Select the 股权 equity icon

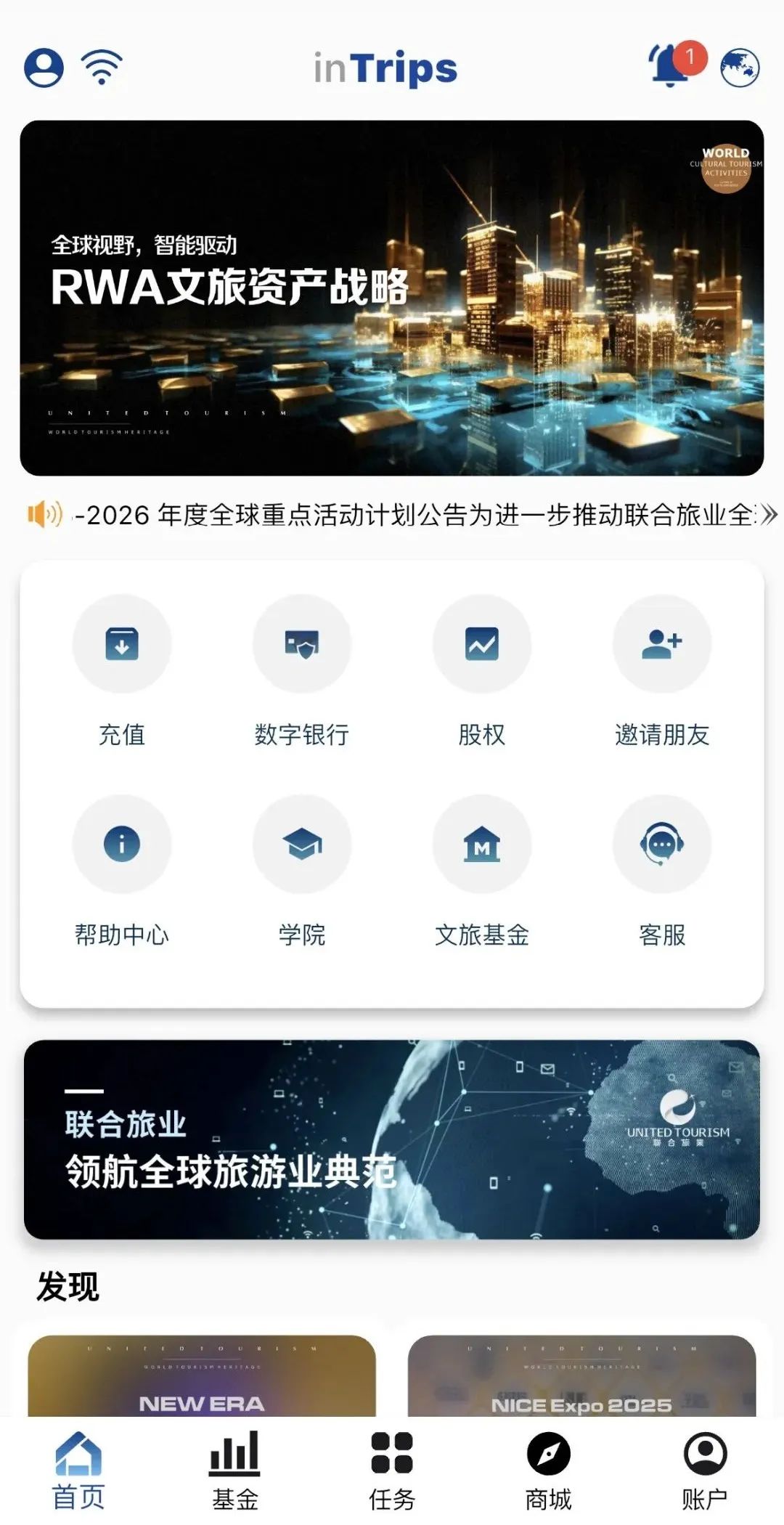click(482, 643)
